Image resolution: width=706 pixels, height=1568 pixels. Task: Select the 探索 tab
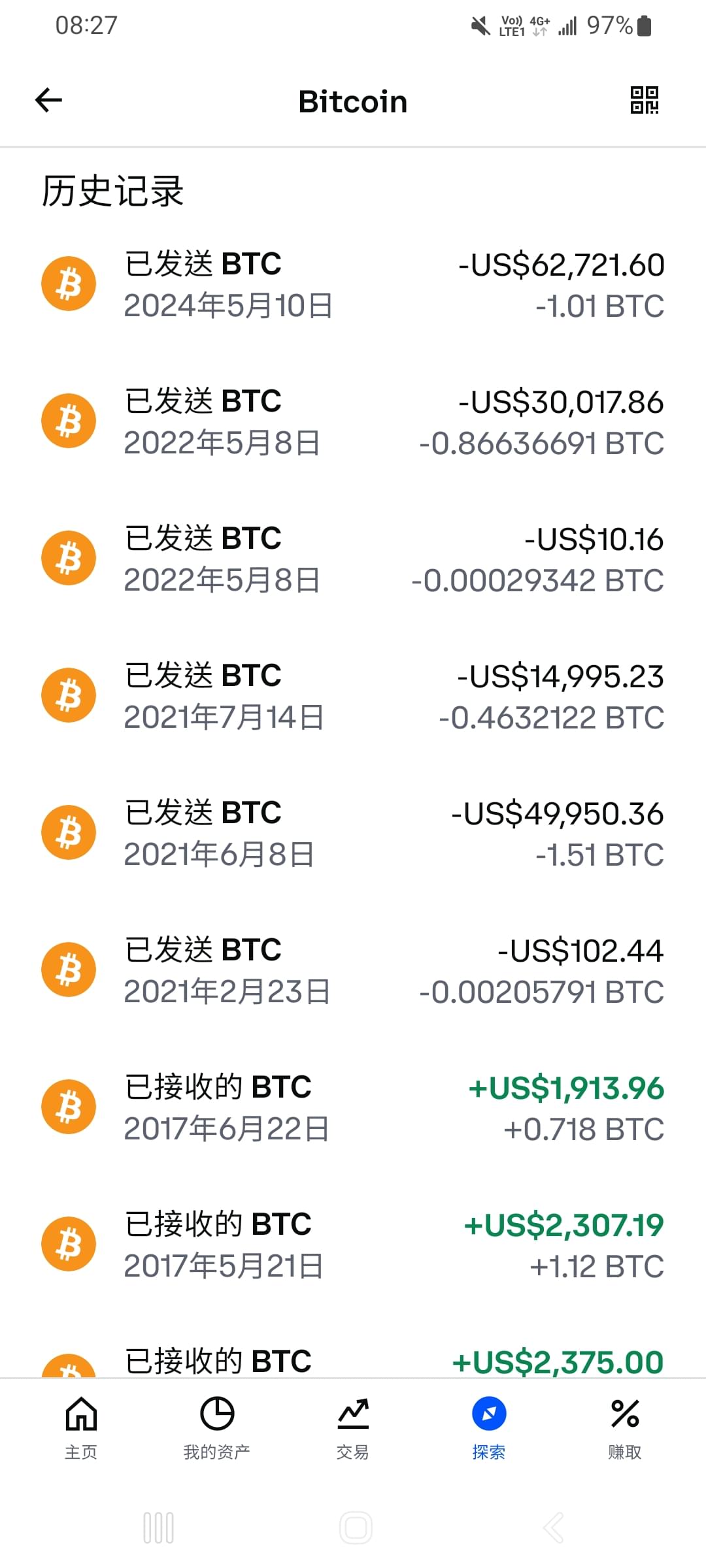(x=489, y=1429)
